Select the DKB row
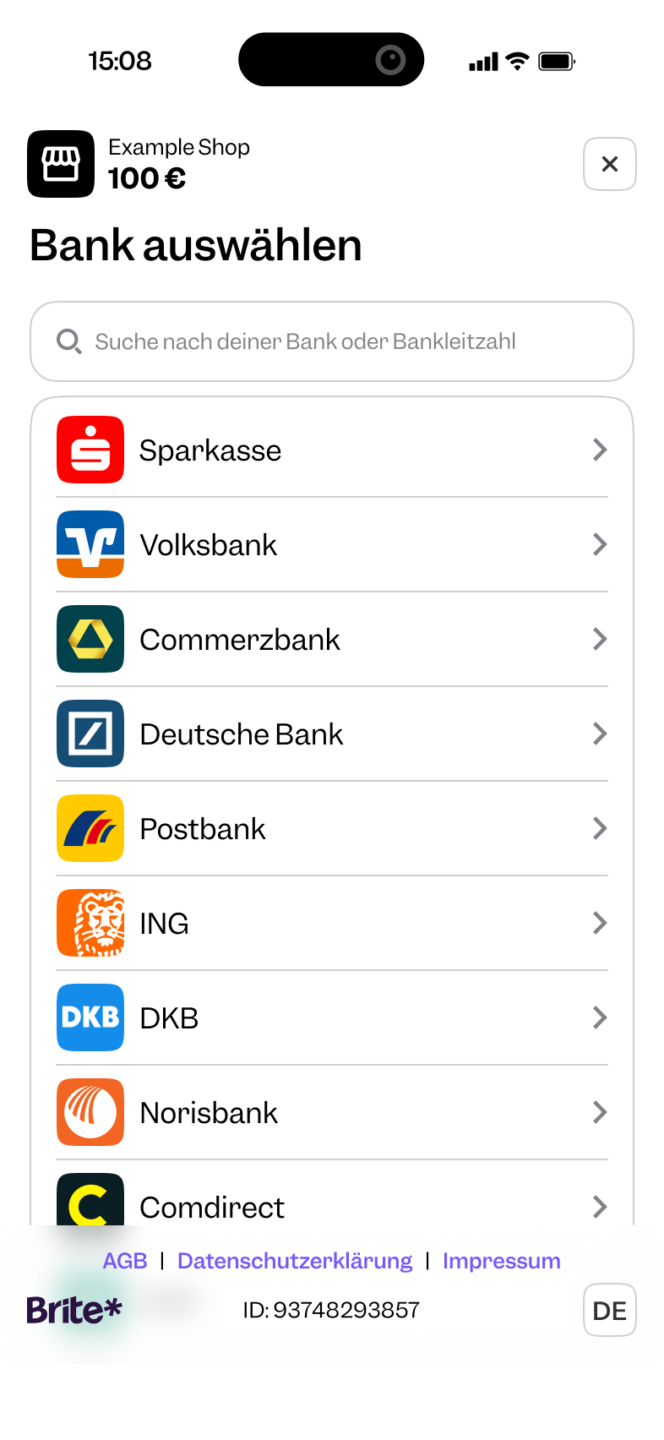 [332, 1018]
